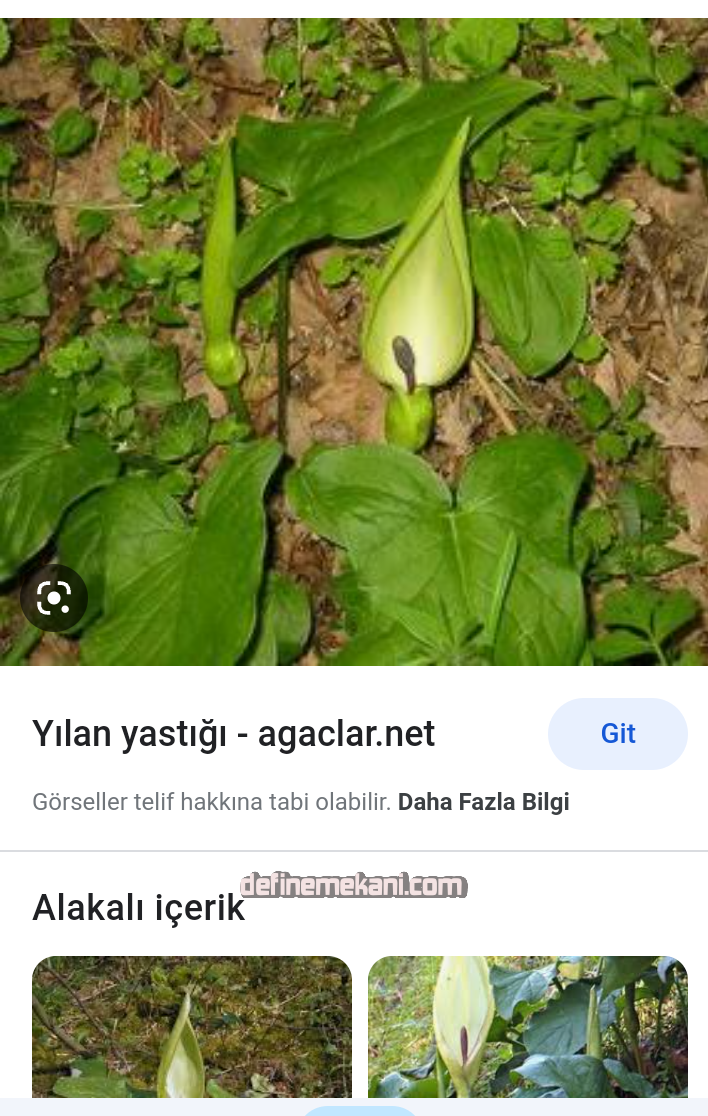
Task: Open the Yılan yastığı - agaclar.net title
Action: click(x=234, y=734)
